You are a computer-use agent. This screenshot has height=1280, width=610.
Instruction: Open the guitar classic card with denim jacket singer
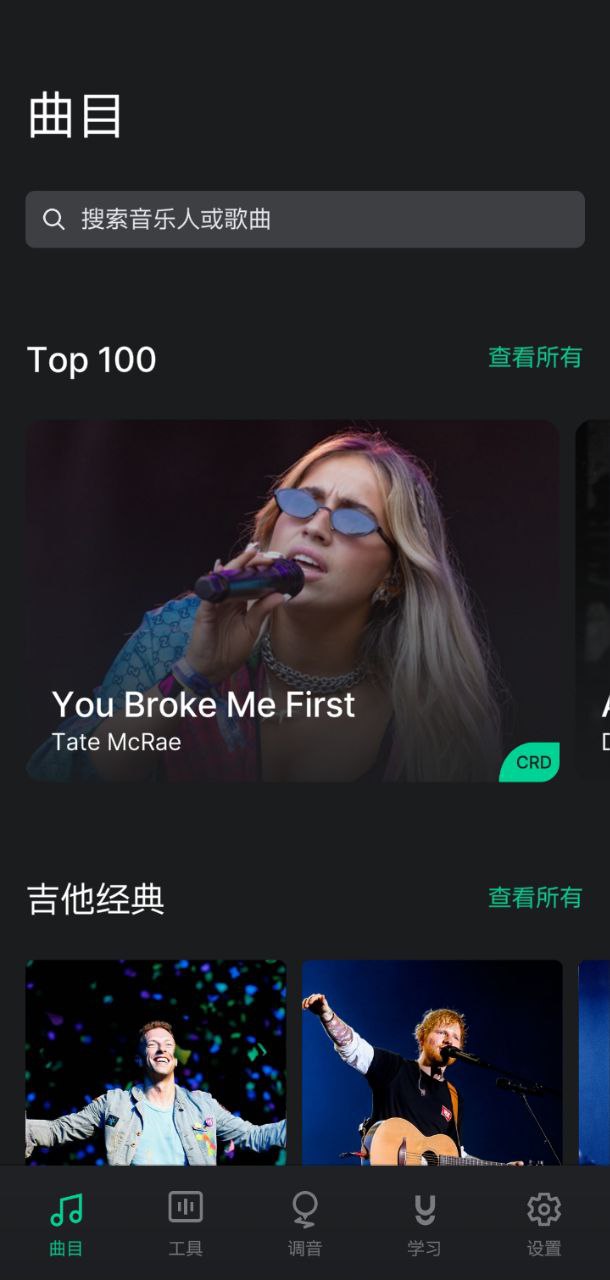[x=156, y=1062]
